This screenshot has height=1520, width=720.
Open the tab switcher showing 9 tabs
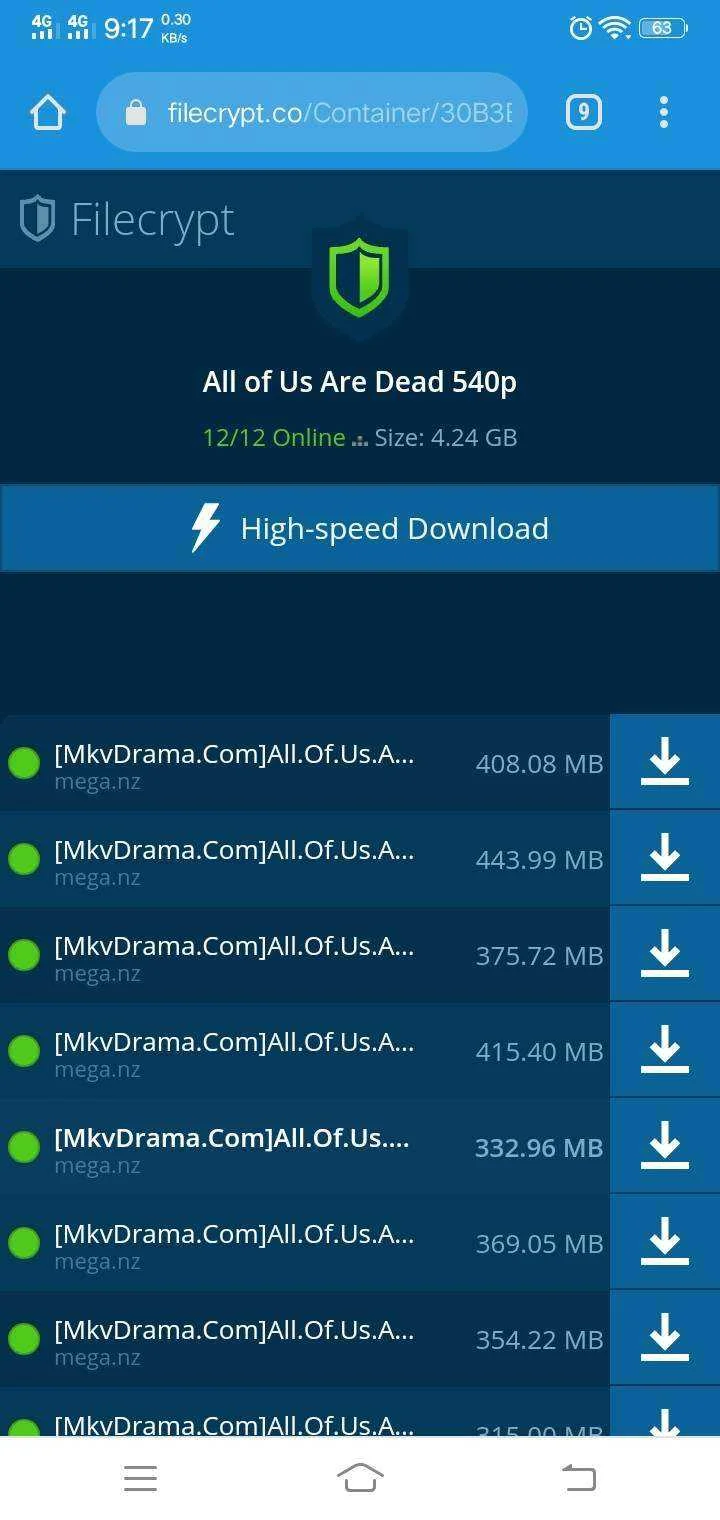coord(584,112)
